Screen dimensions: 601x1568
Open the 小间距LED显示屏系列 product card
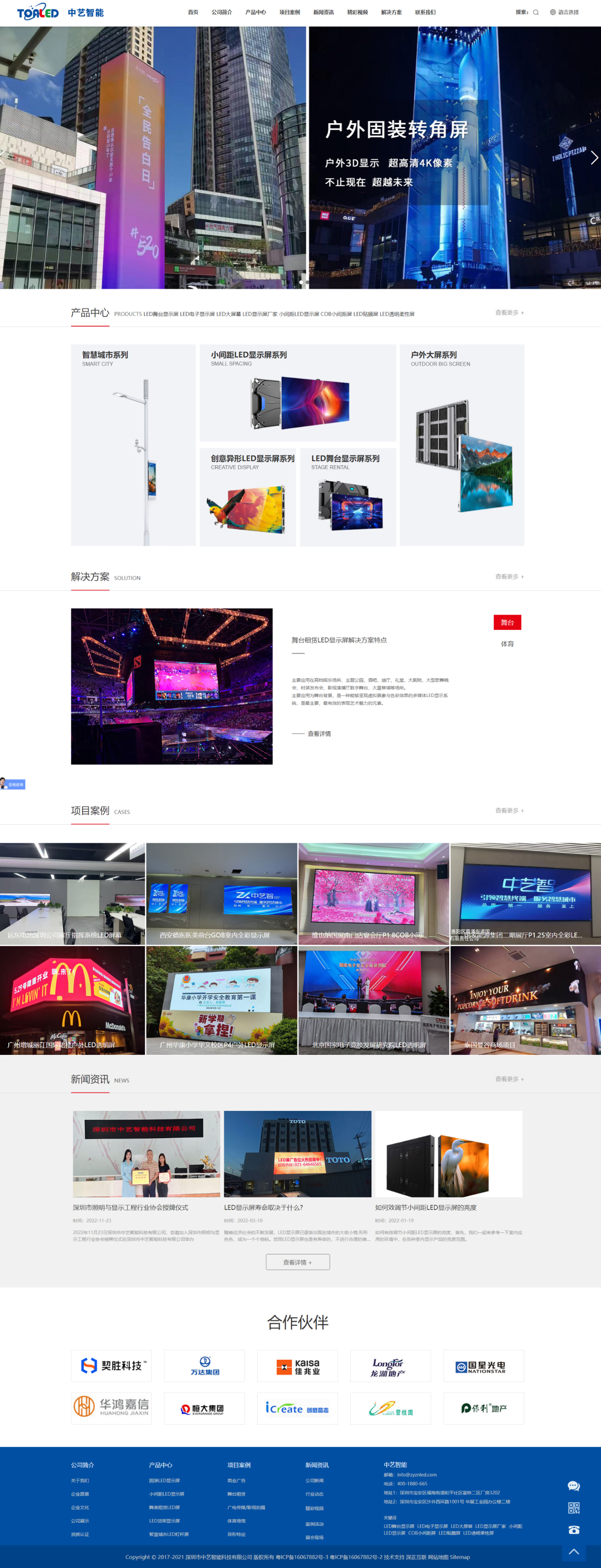click(x=297, y=393)
